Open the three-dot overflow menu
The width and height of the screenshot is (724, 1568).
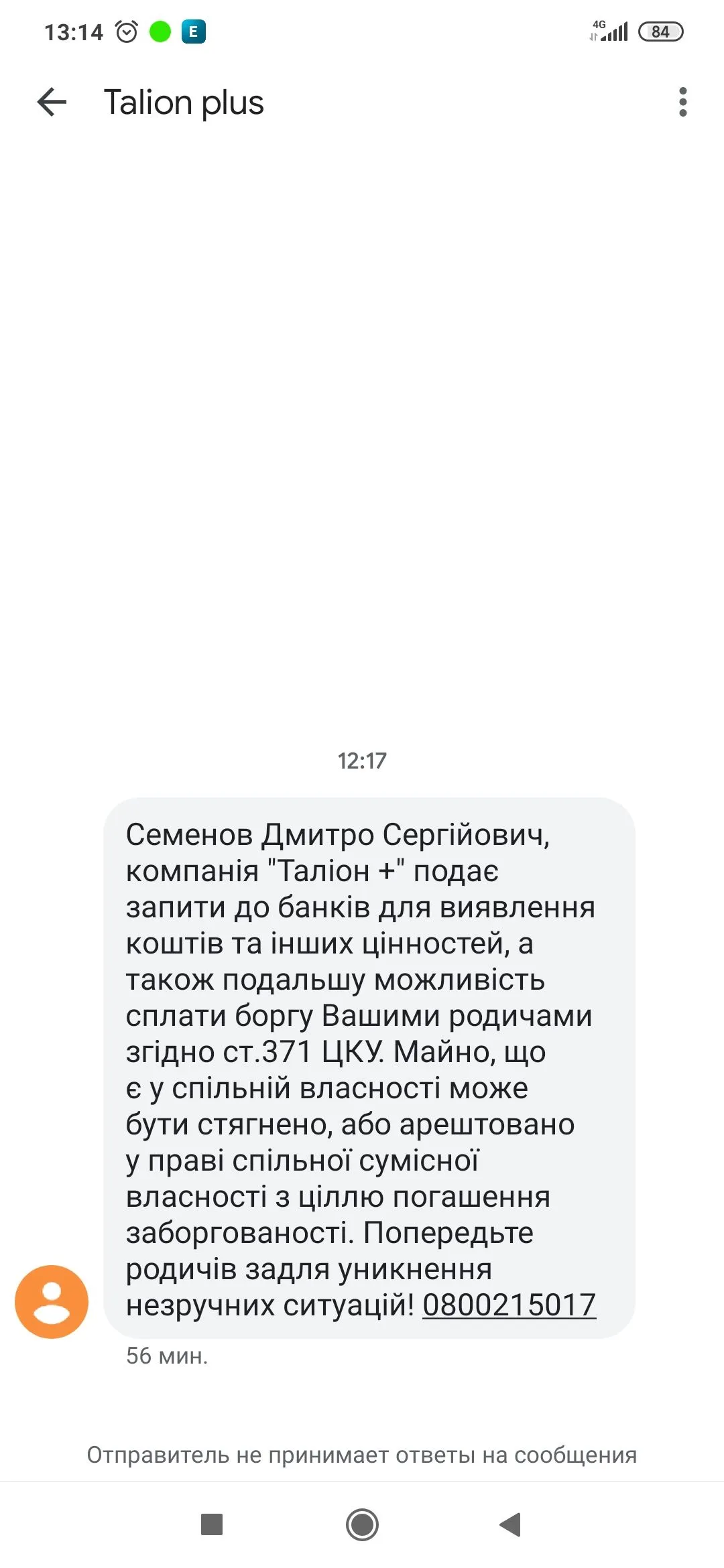(x=682, y=103)
